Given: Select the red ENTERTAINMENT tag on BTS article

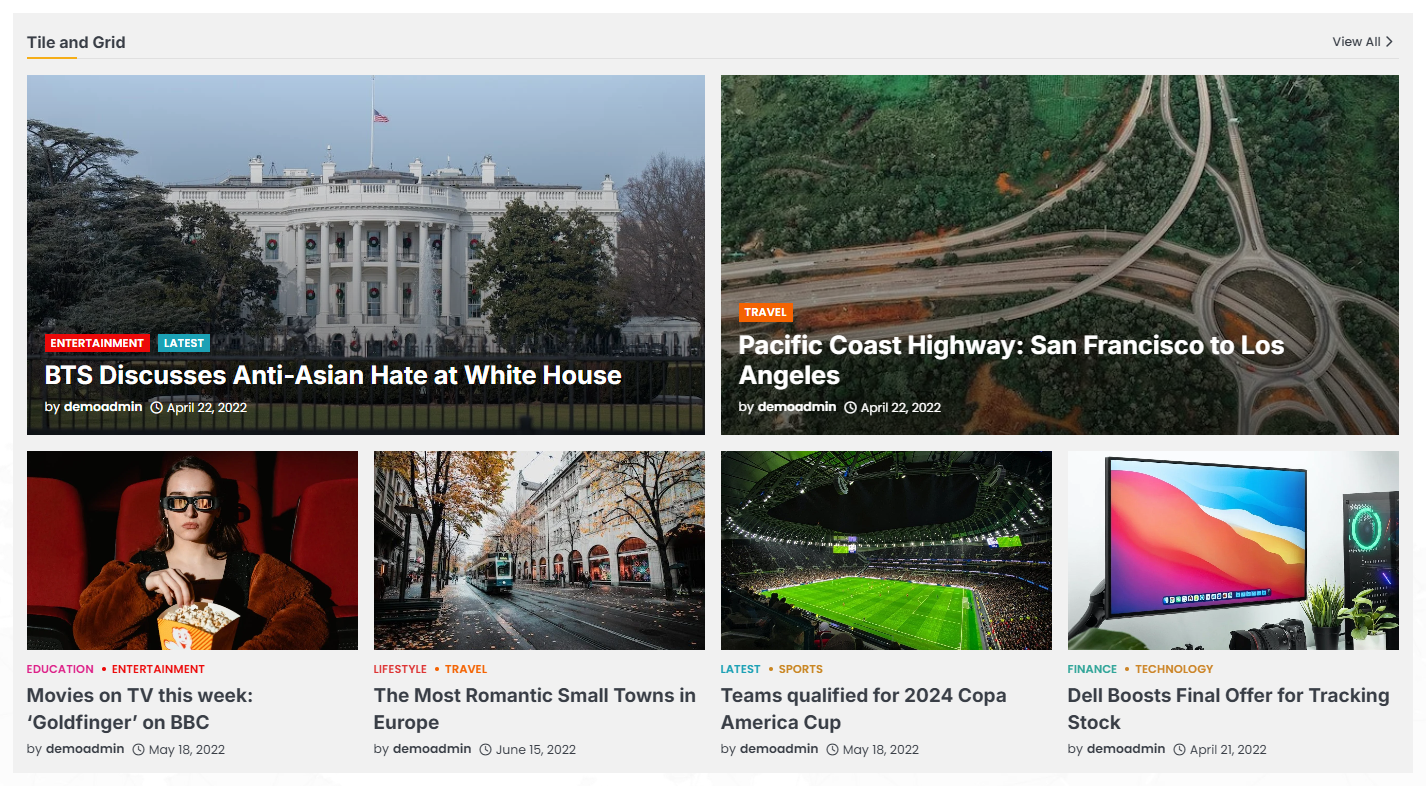Looking at the screenshot, I should (97, 343).
